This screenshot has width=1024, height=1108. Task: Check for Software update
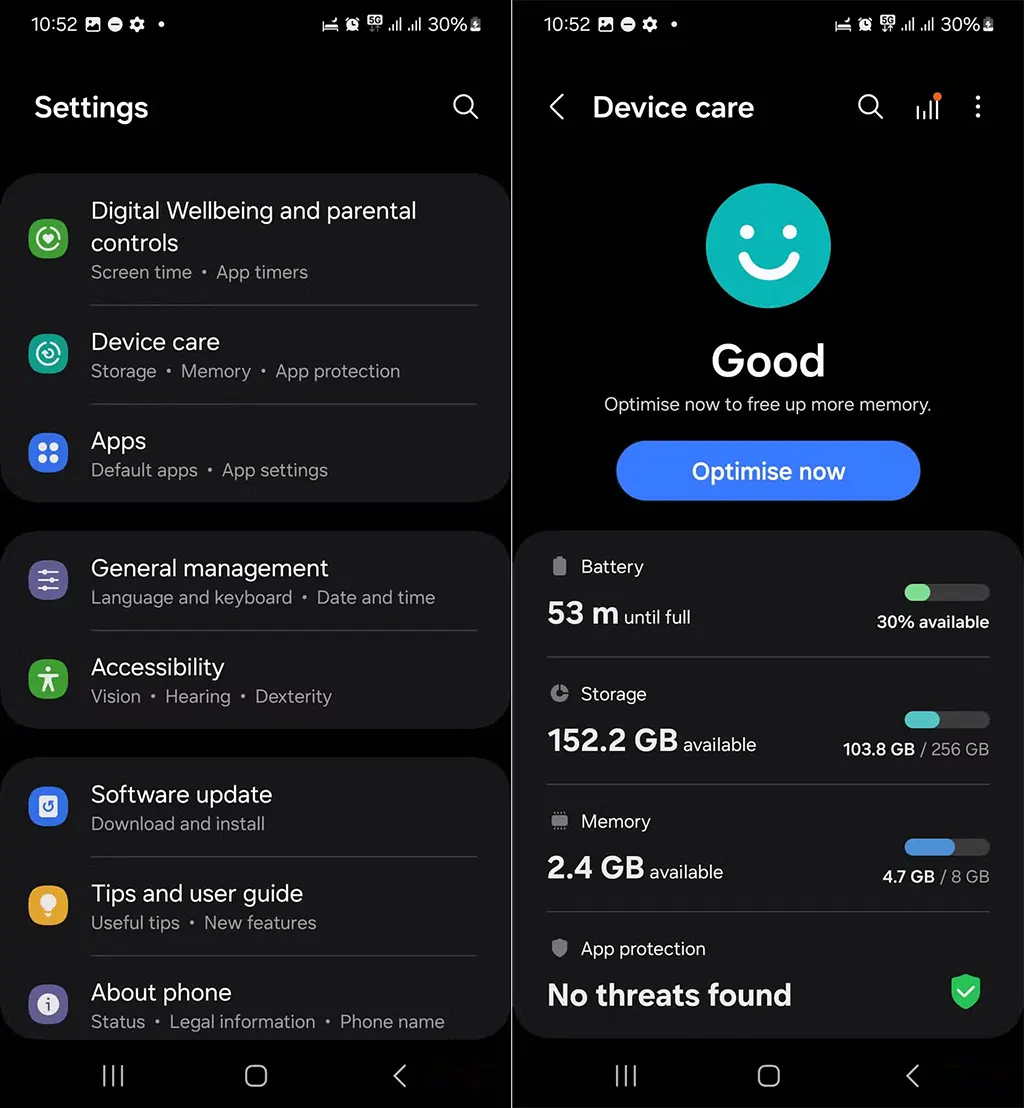(x=254, y=807)
